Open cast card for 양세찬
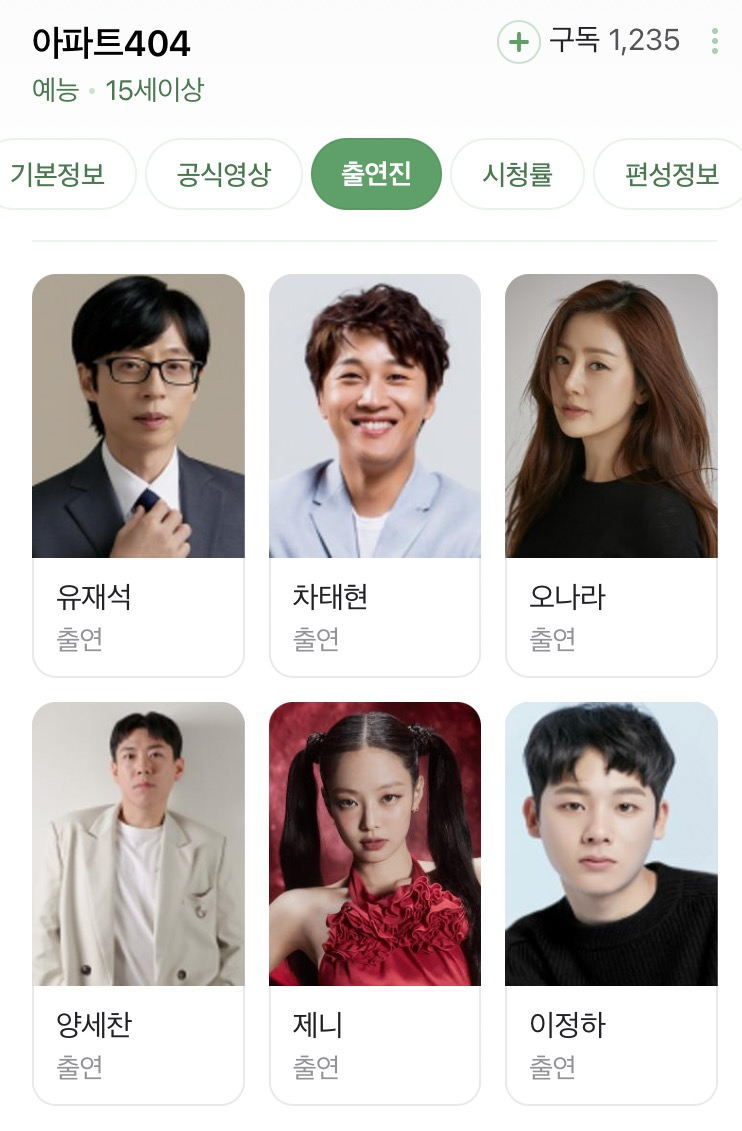This screenshot has height=1131, width=742. point(138,902)
